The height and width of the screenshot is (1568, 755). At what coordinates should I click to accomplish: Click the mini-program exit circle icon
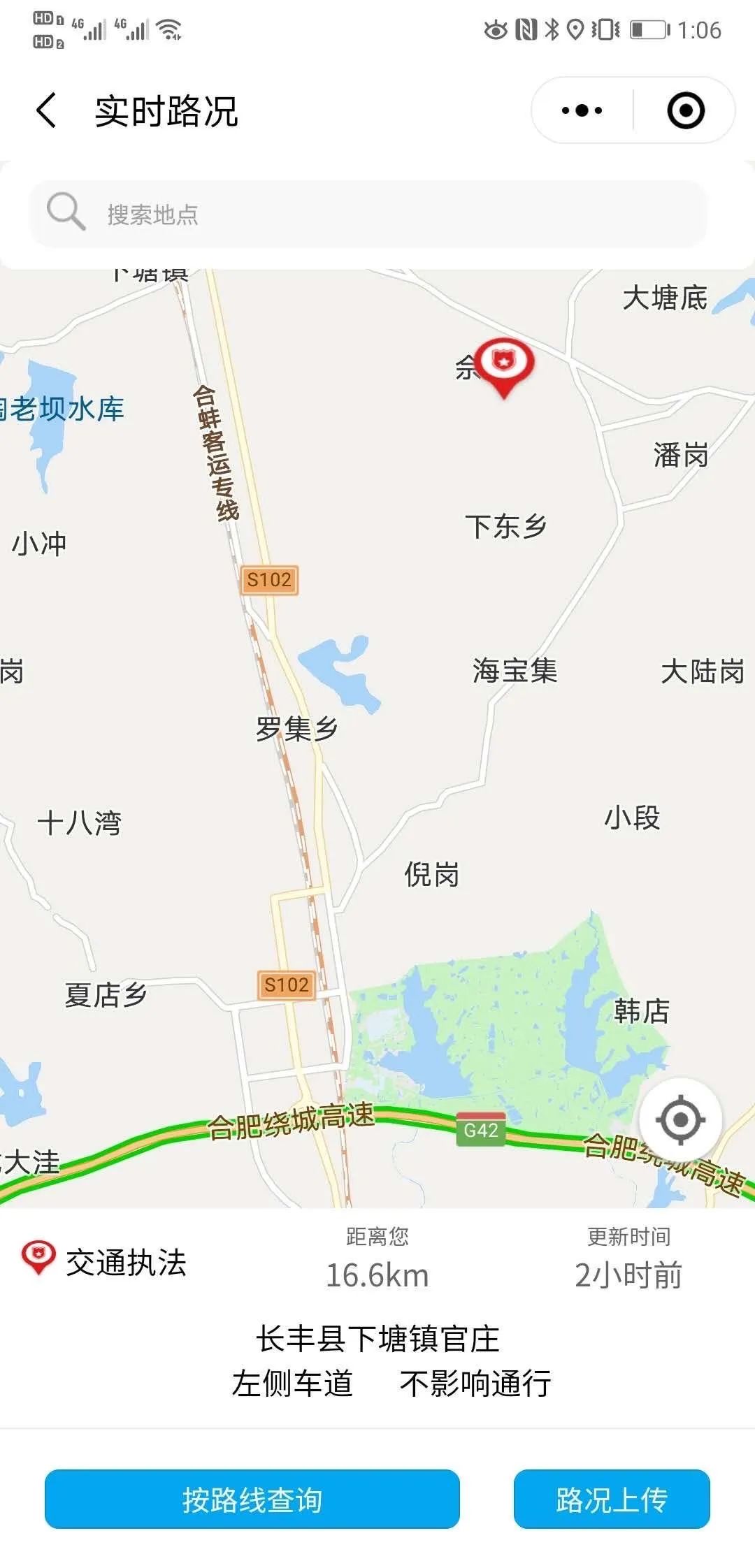tap(685, 110)
